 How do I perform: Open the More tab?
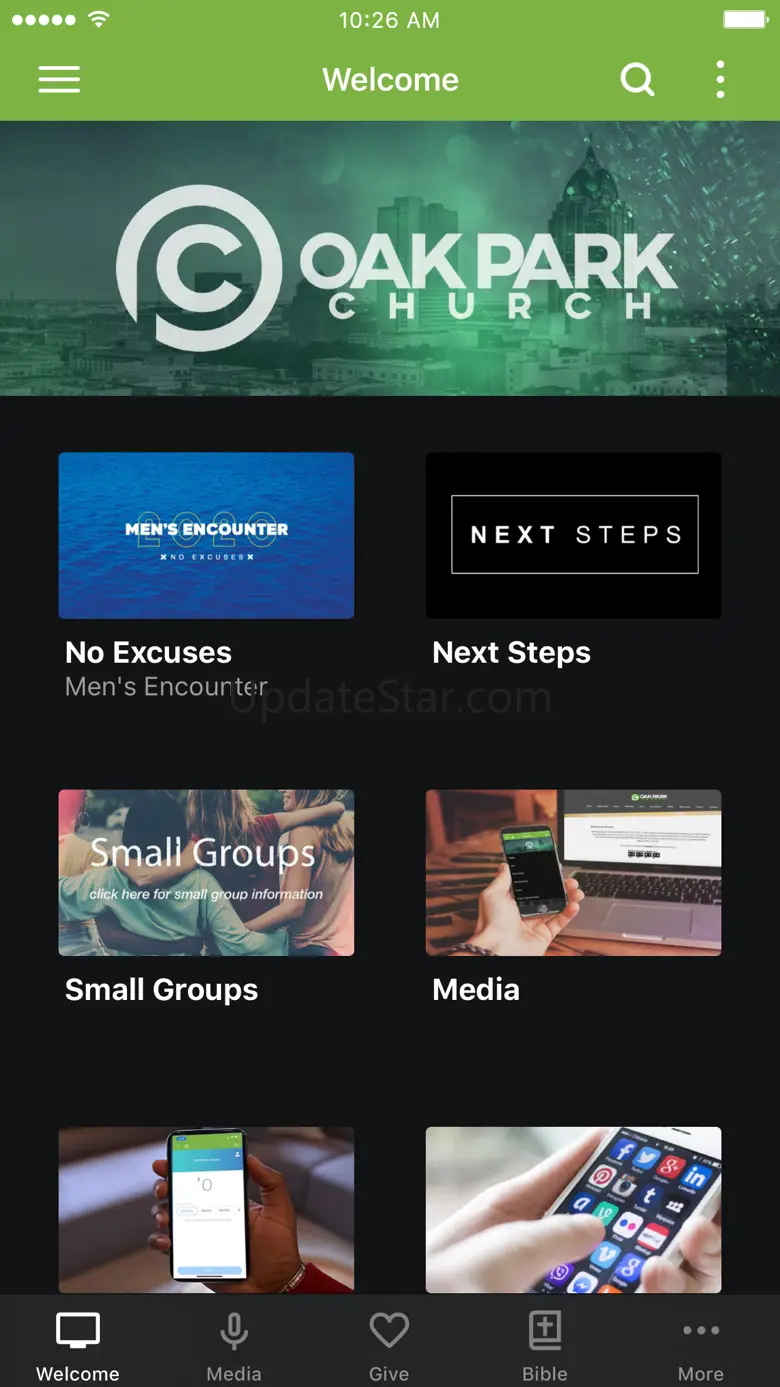pos(700,1346)
